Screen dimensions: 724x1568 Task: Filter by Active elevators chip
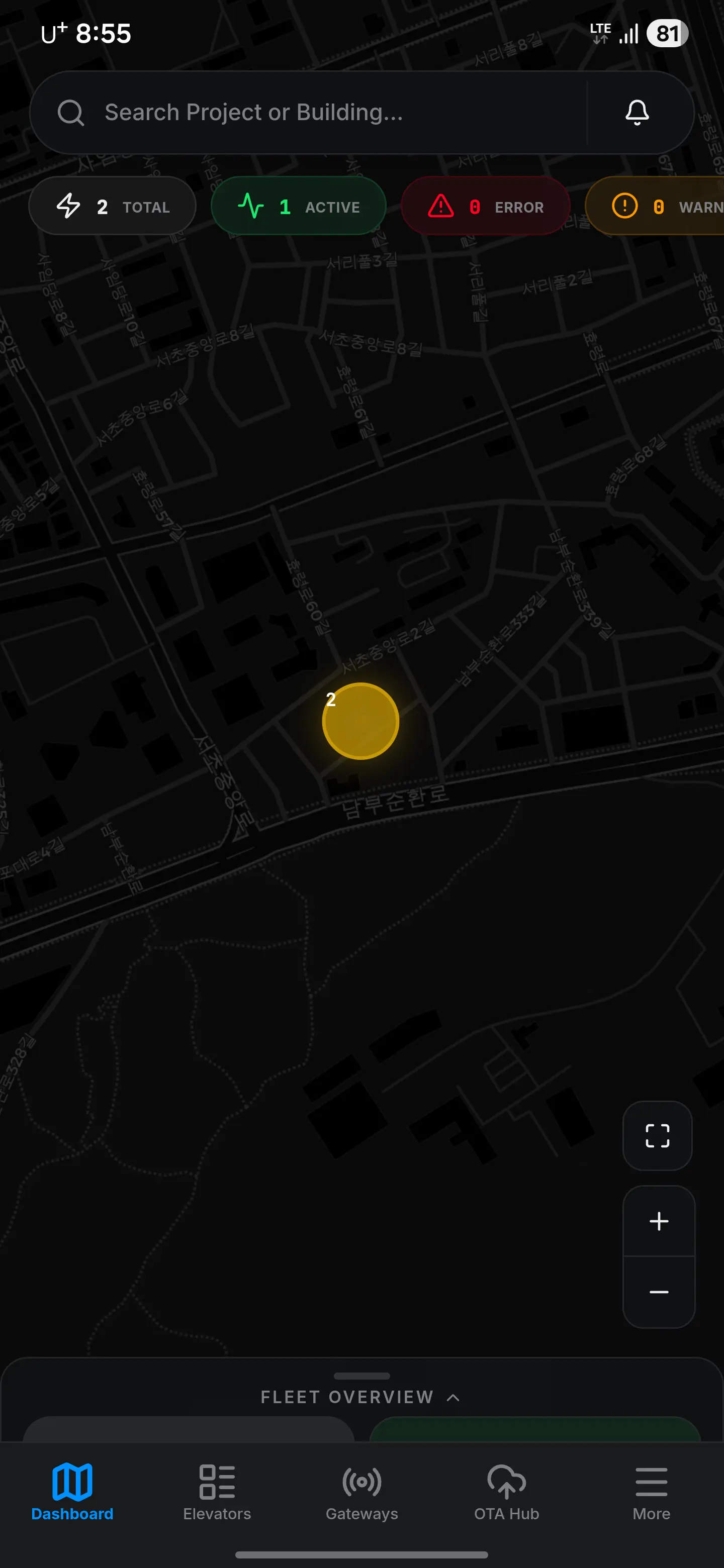point(298,207)
